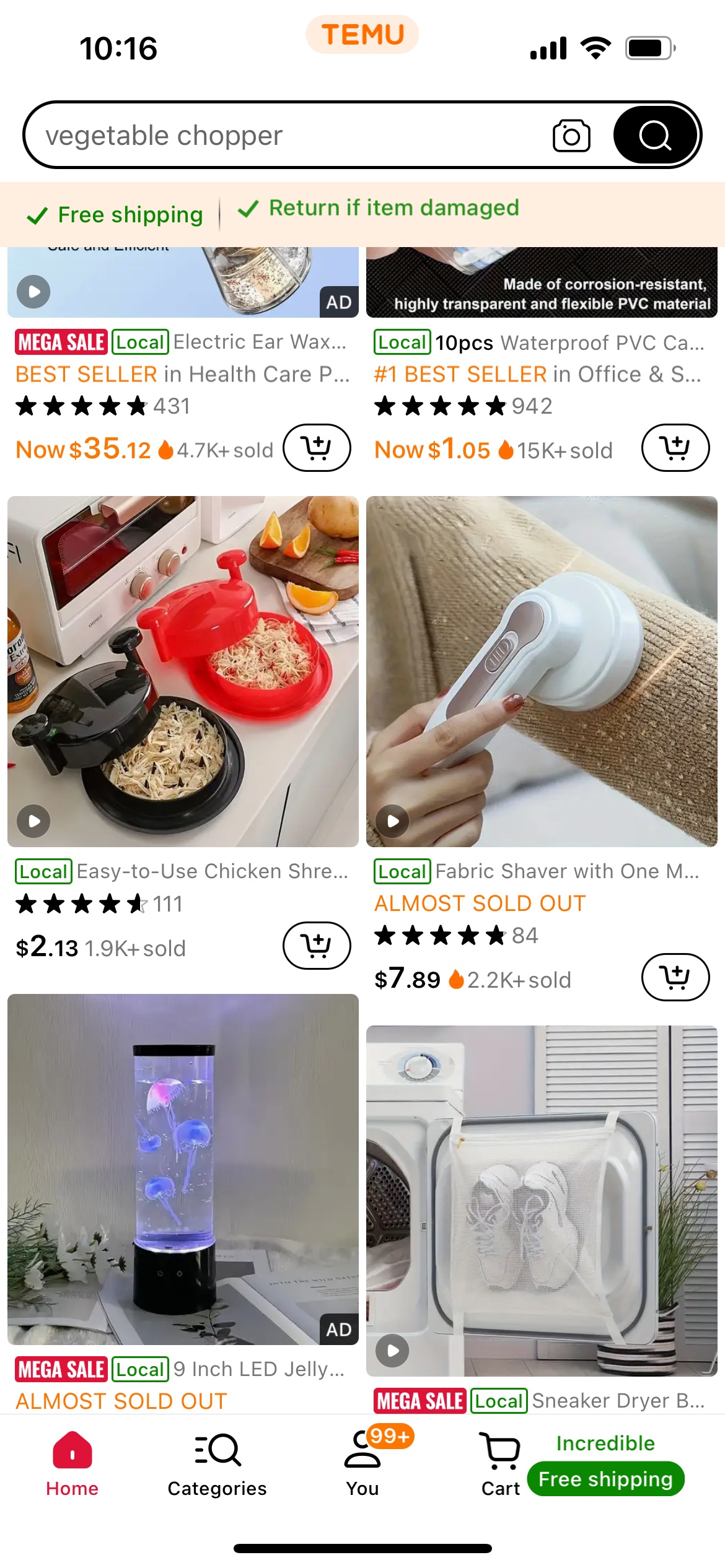Add the chicken shredder to cart
The height and width of the screenshot is (1568, 725).
coord(317,946)
